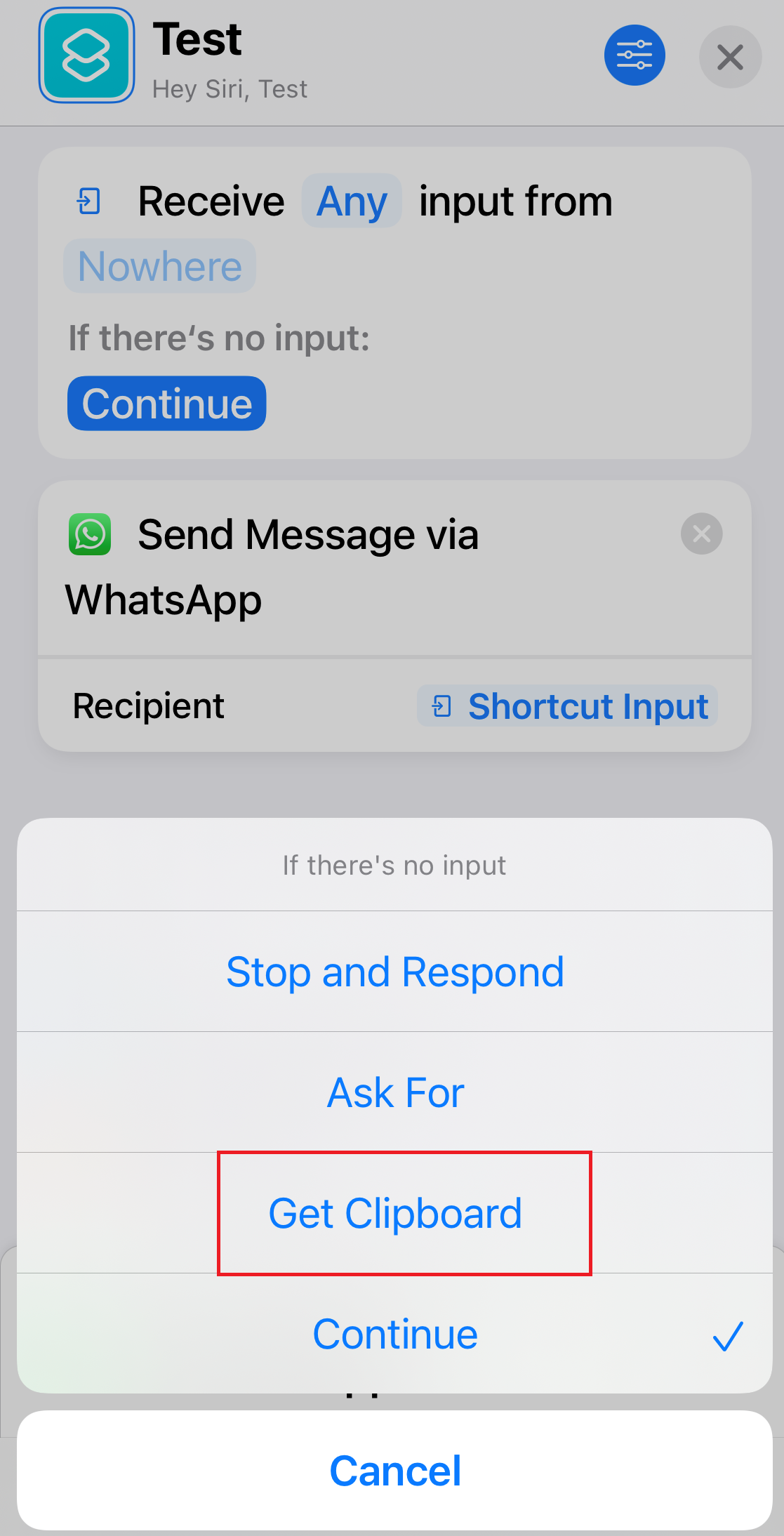Choose Stop and Respond option

pyautogui.click(x=394, y=972)
